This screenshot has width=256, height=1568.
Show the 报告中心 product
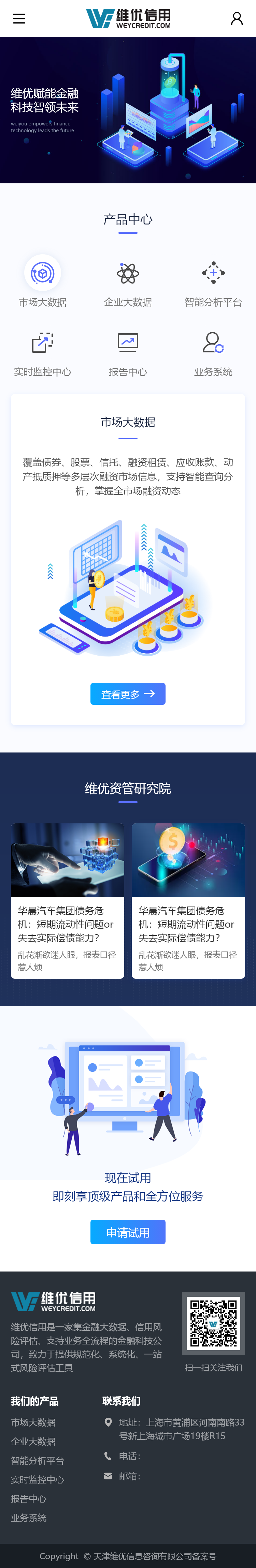click(128, 353)
